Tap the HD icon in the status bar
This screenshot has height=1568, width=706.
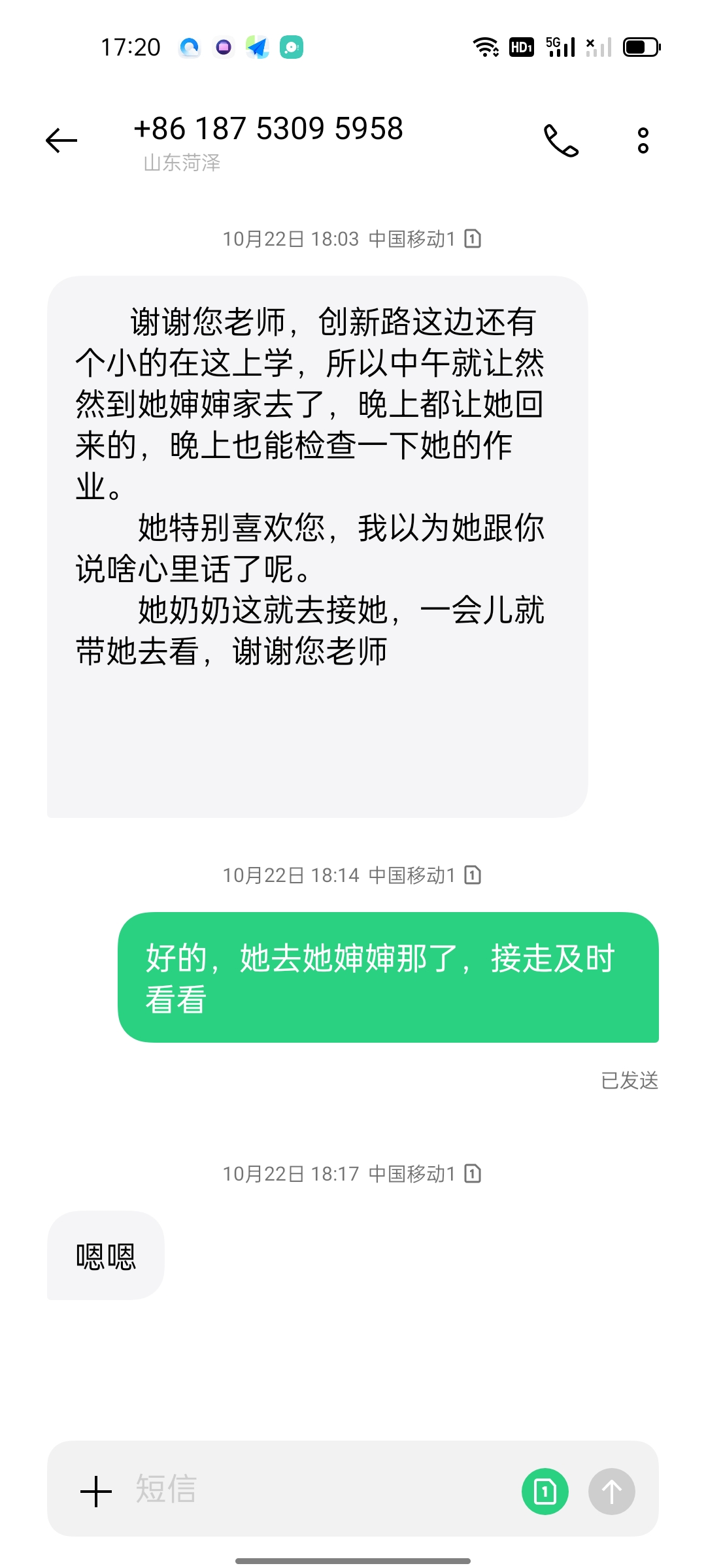(x=521, y=46)
